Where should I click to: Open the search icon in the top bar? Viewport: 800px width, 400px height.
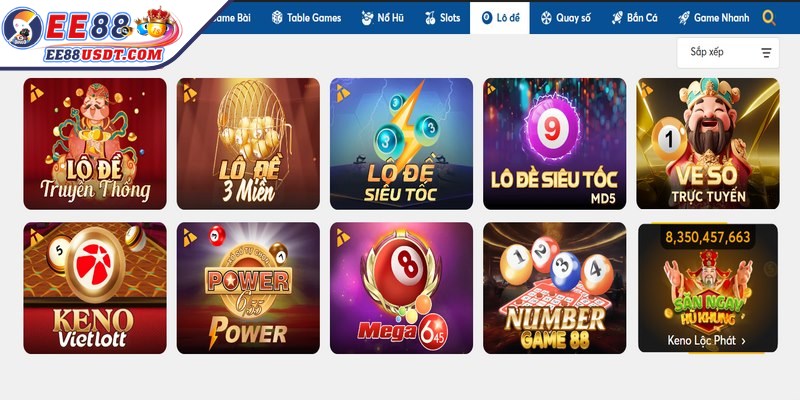(x=768, y=17)
